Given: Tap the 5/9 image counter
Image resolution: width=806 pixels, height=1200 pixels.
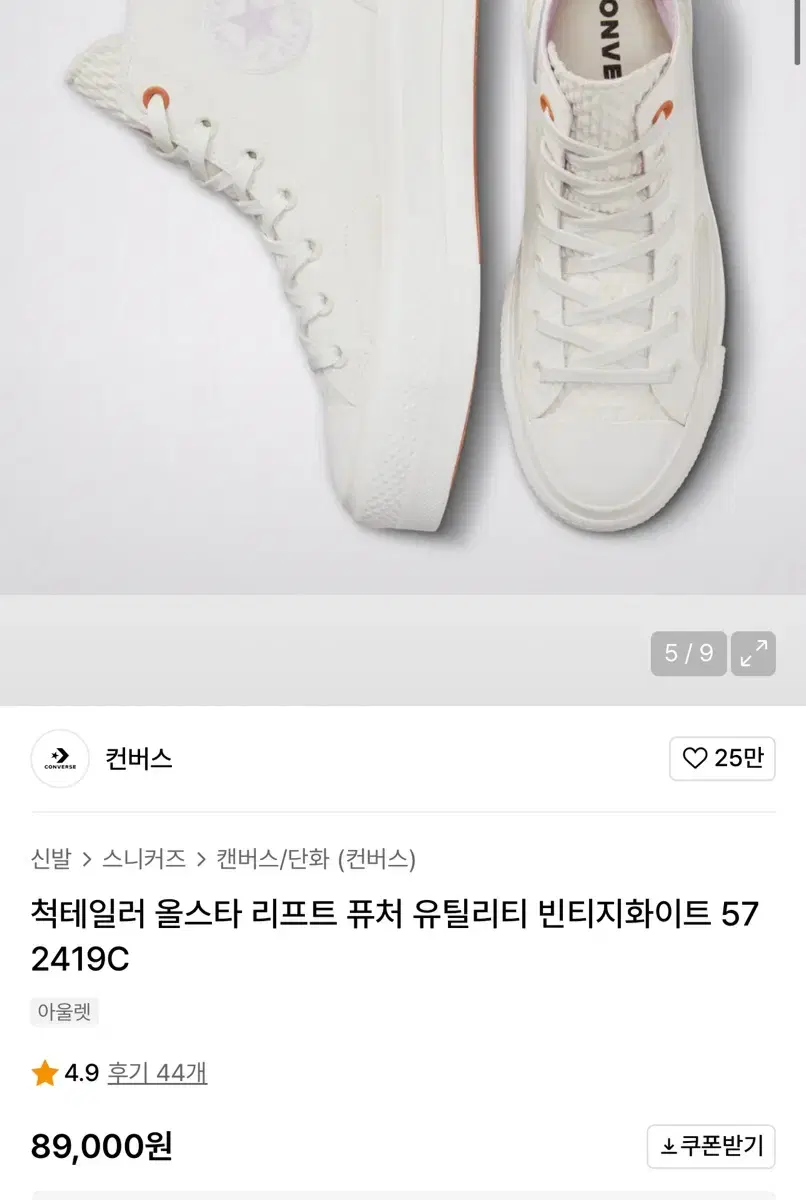Looking at the screenshot, I should [690, 653].
